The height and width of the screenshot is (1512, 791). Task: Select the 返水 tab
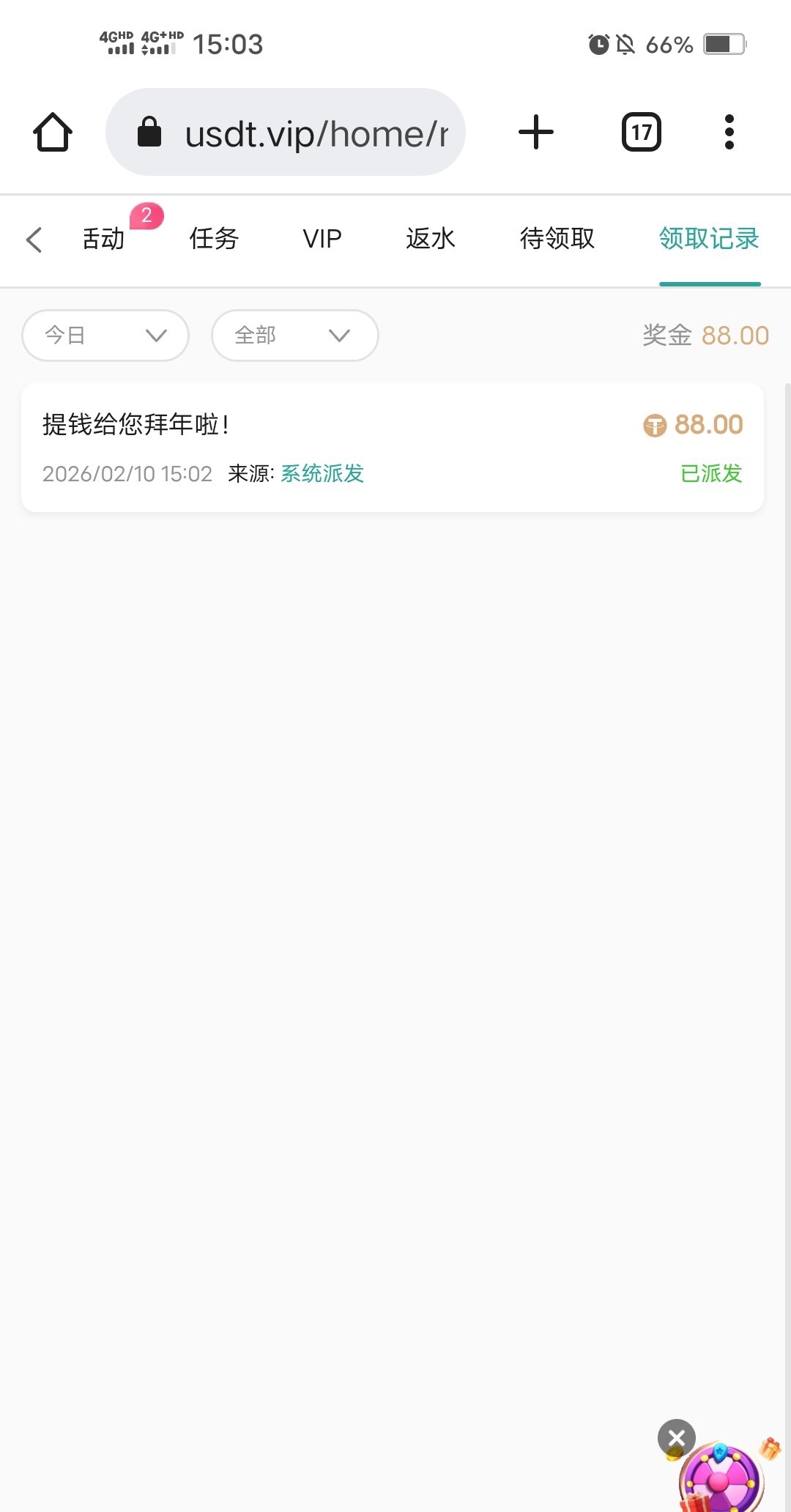point(431,239)
